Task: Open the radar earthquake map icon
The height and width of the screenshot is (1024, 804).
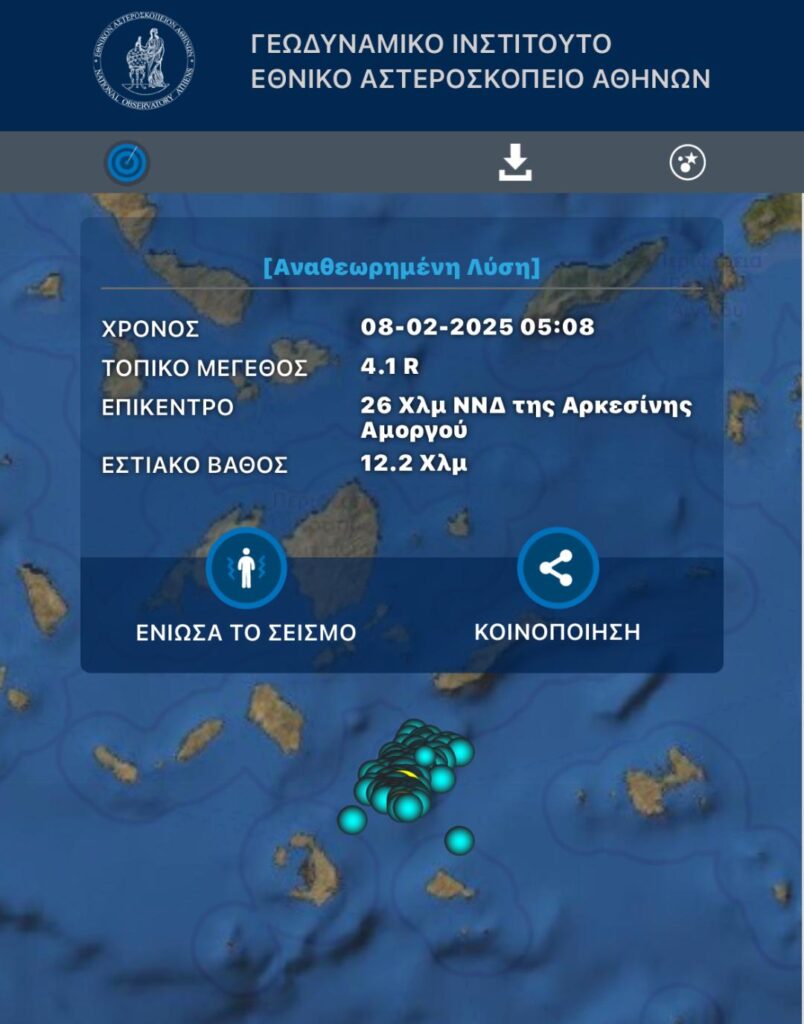Action: click(127, 162)
